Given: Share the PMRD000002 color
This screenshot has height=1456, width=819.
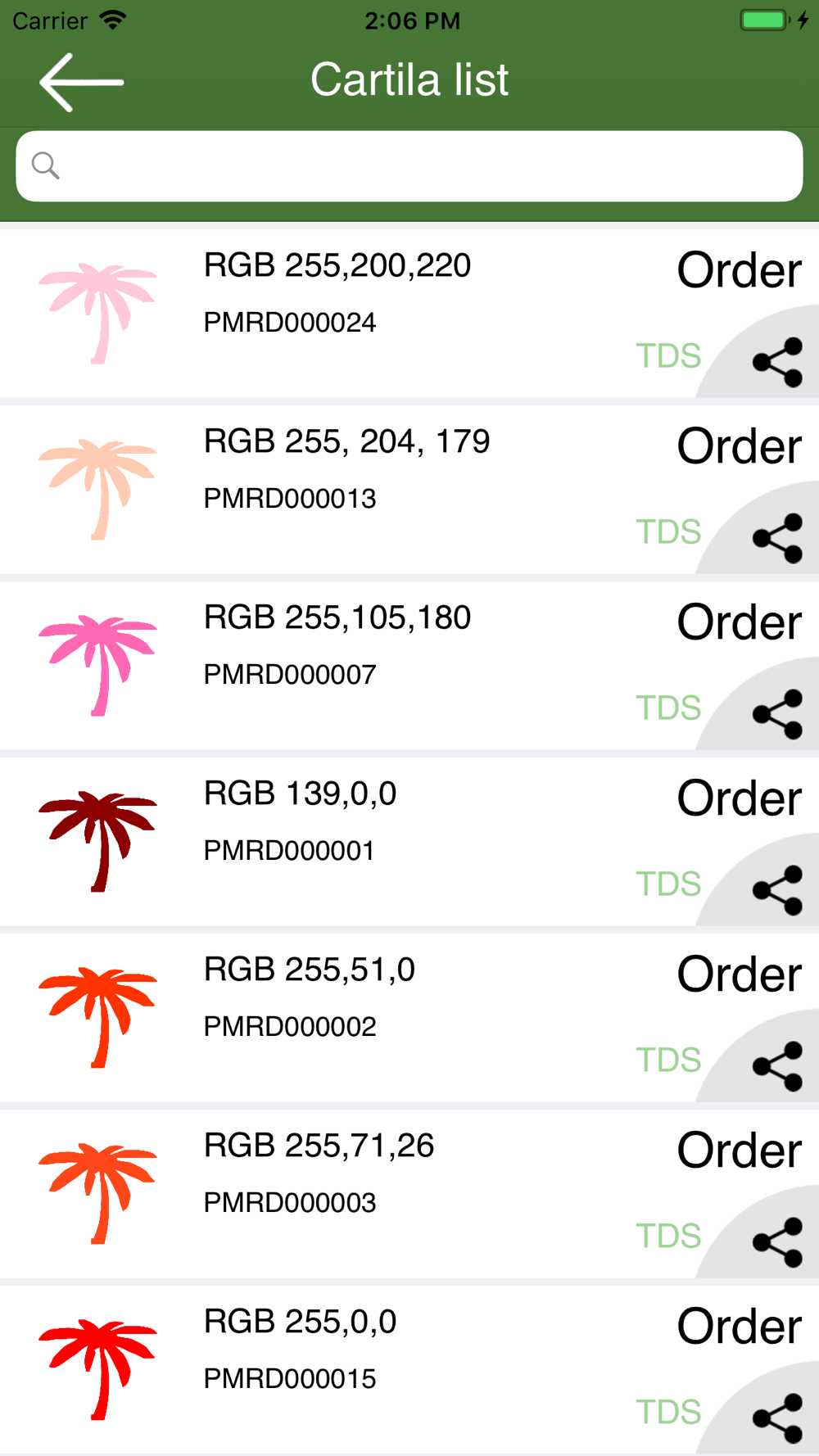Looking at the screenshot, I should pos(777,1066).
